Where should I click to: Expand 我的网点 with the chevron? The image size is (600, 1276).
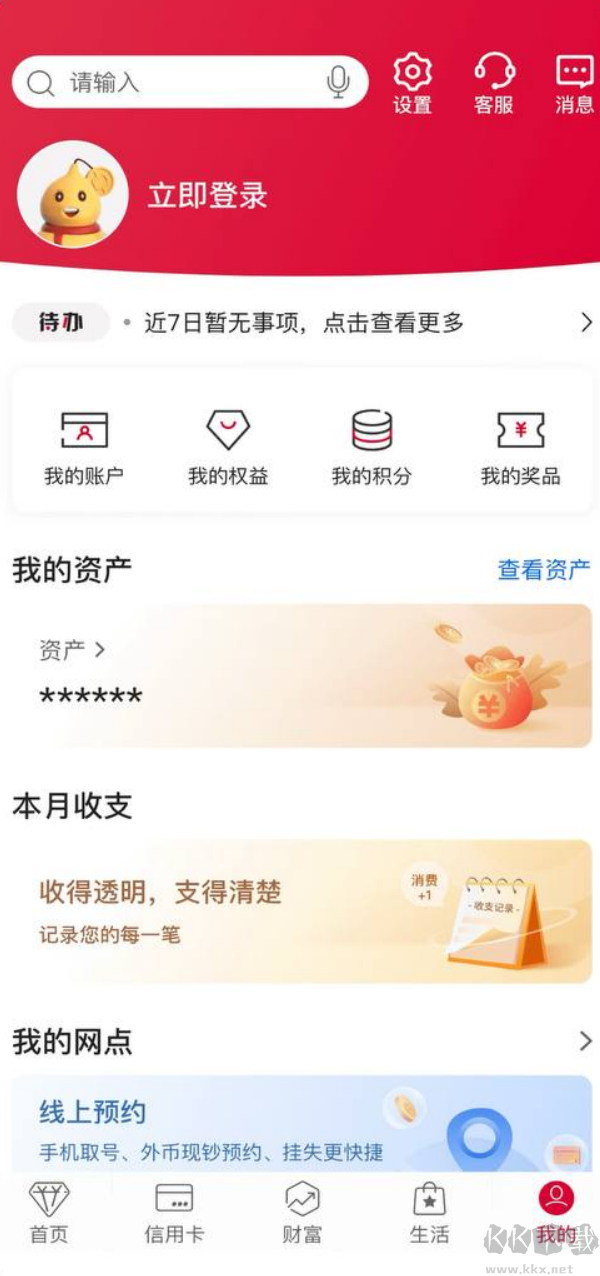pyautogui.click(x=585, y=1041)
